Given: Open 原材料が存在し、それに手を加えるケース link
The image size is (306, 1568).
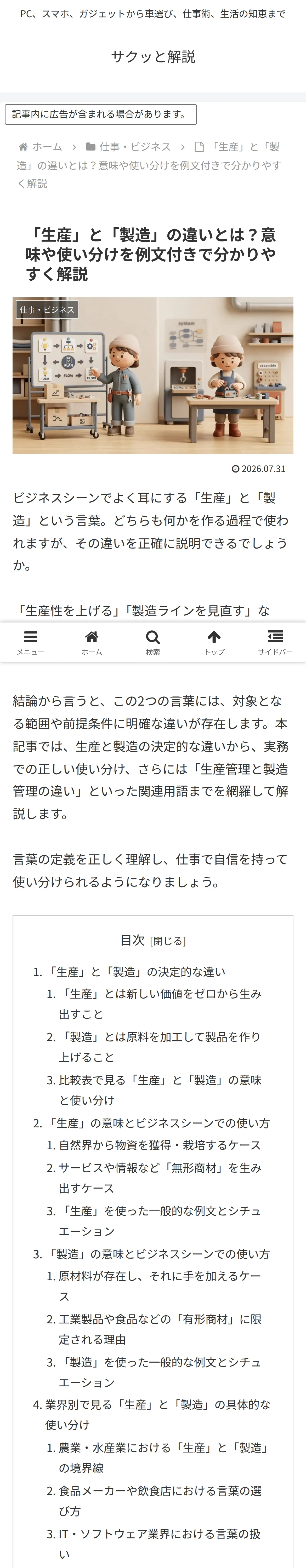Looking at the screenshot, I should click(160, 1286).
